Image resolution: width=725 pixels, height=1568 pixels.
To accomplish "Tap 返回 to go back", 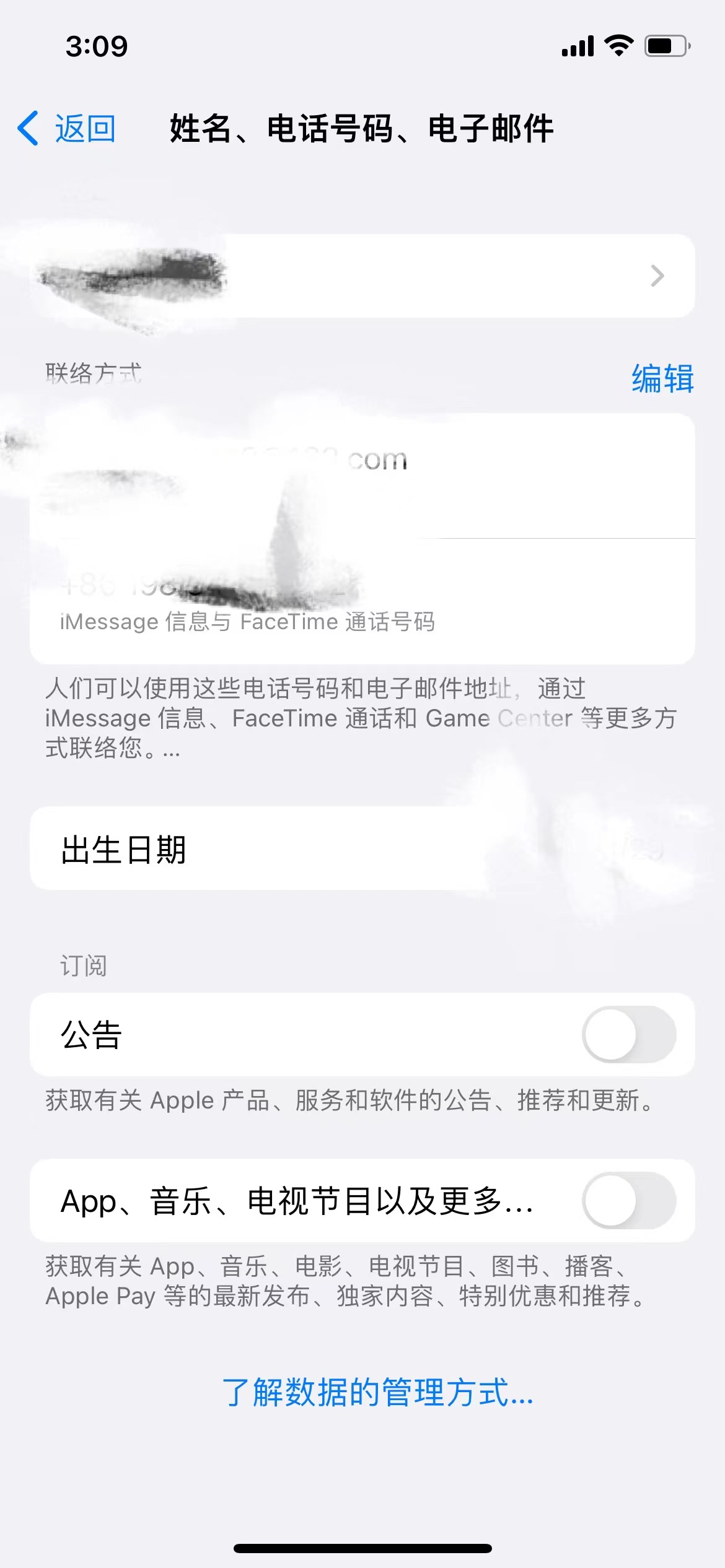I will click(x=67, y=129).
